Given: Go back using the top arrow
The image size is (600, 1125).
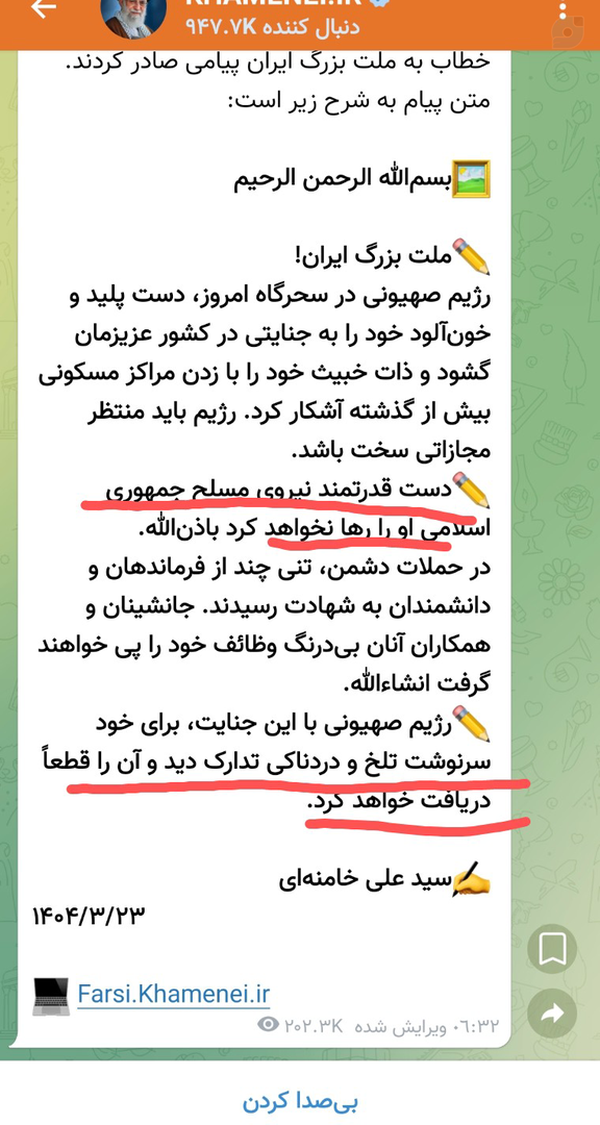Looking at the screenshot, I should [x=42, y=9].
